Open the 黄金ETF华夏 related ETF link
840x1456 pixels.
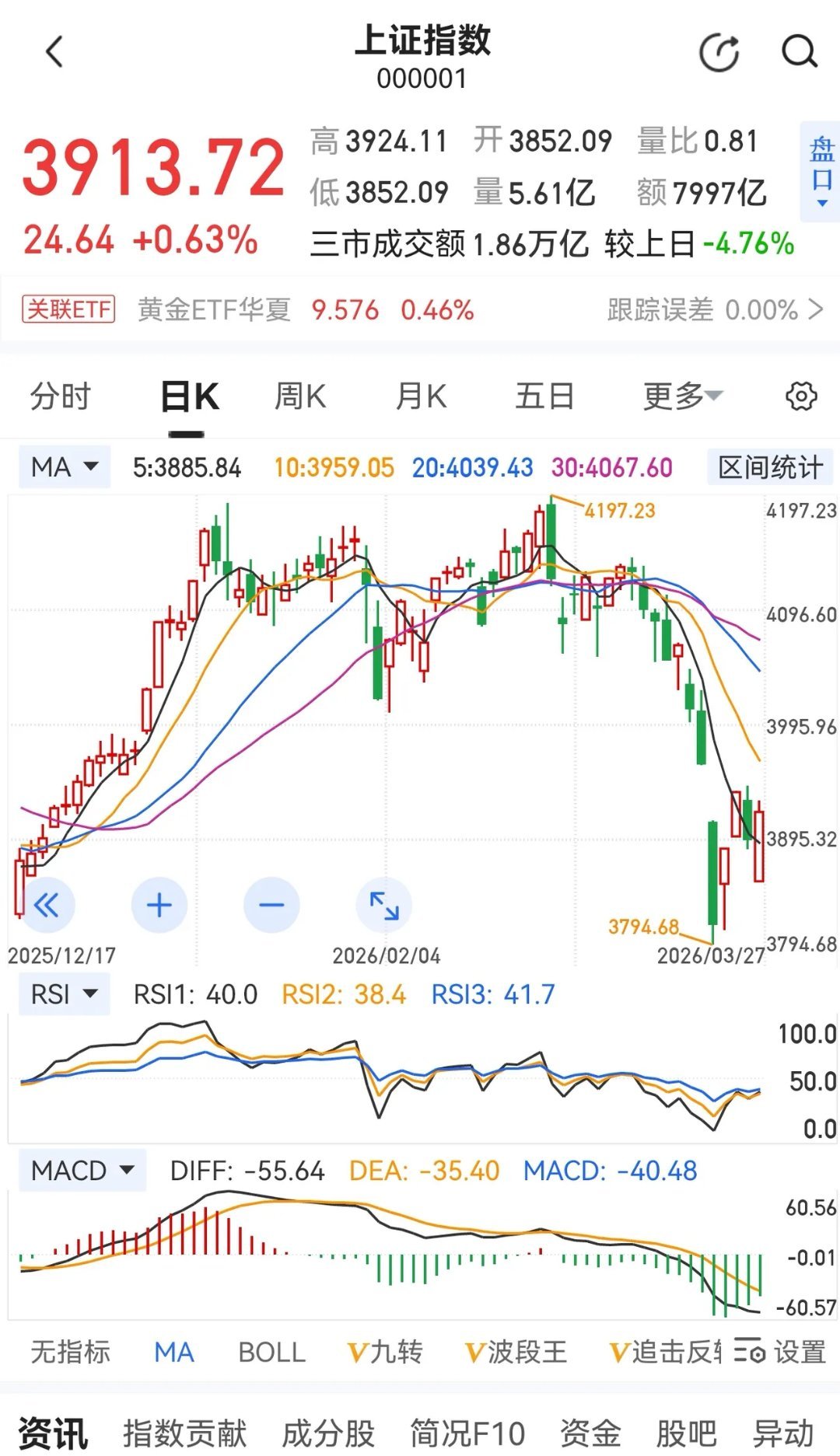[215, 309]
